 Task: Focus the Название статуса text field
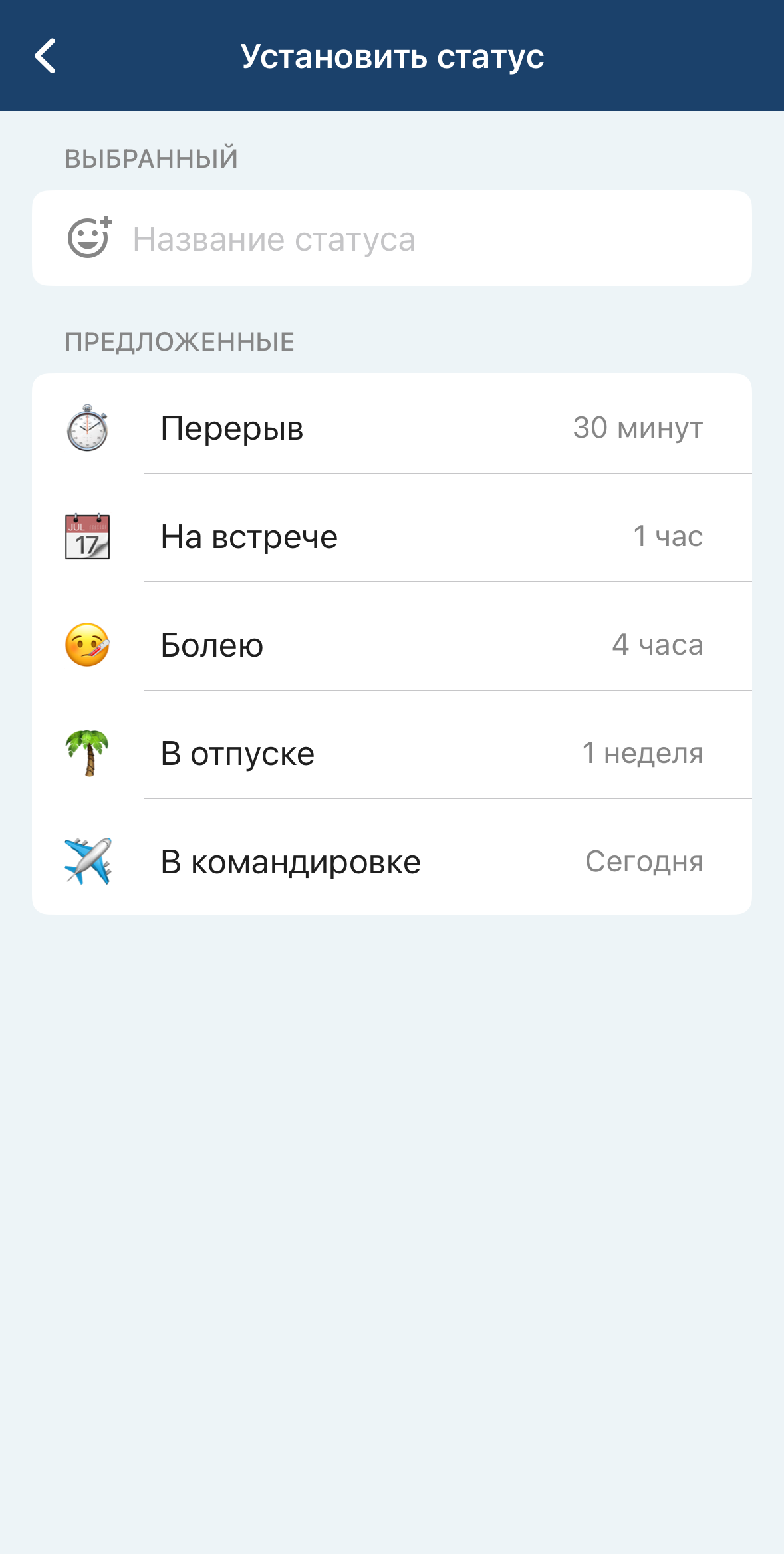(426, 239)
